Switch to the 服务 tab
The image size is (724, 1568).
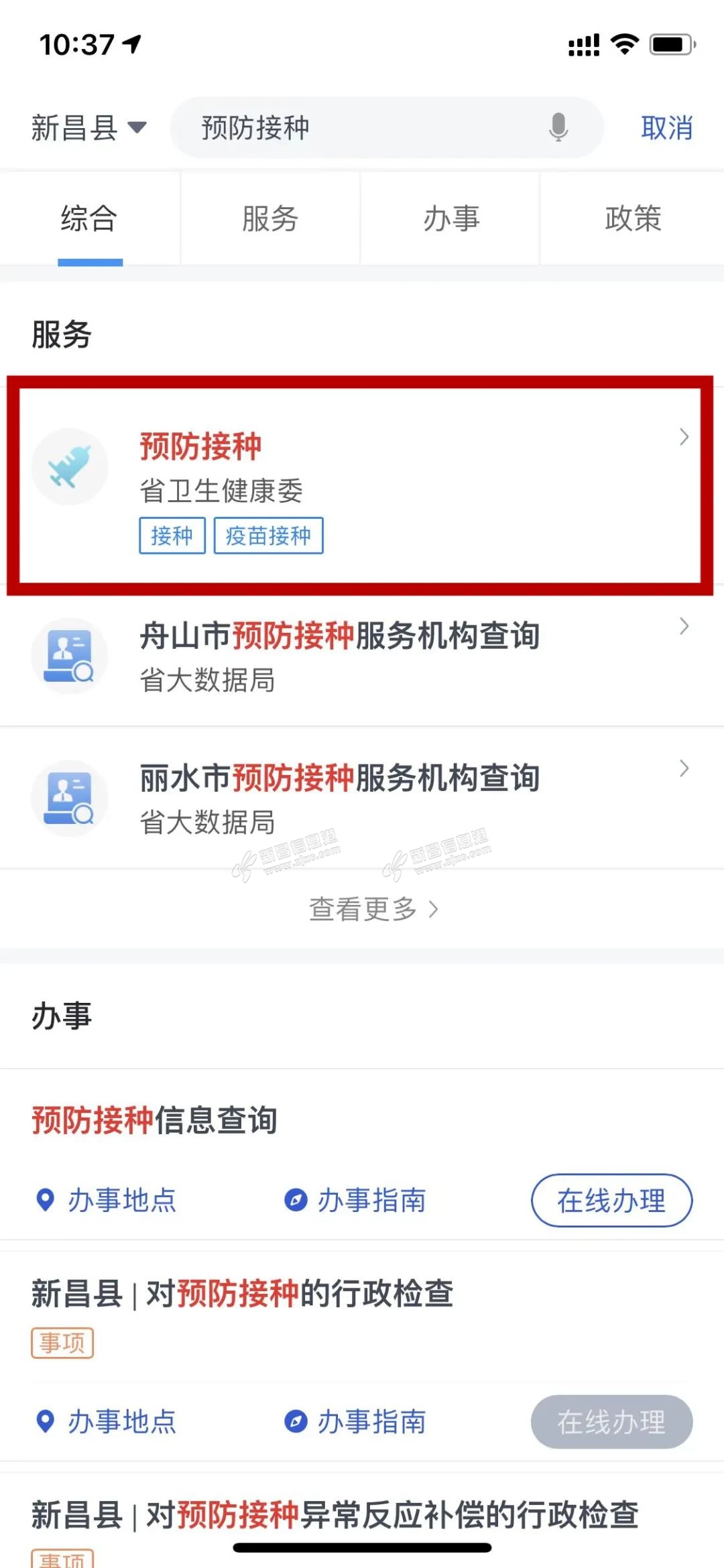[x=270, y=219]
